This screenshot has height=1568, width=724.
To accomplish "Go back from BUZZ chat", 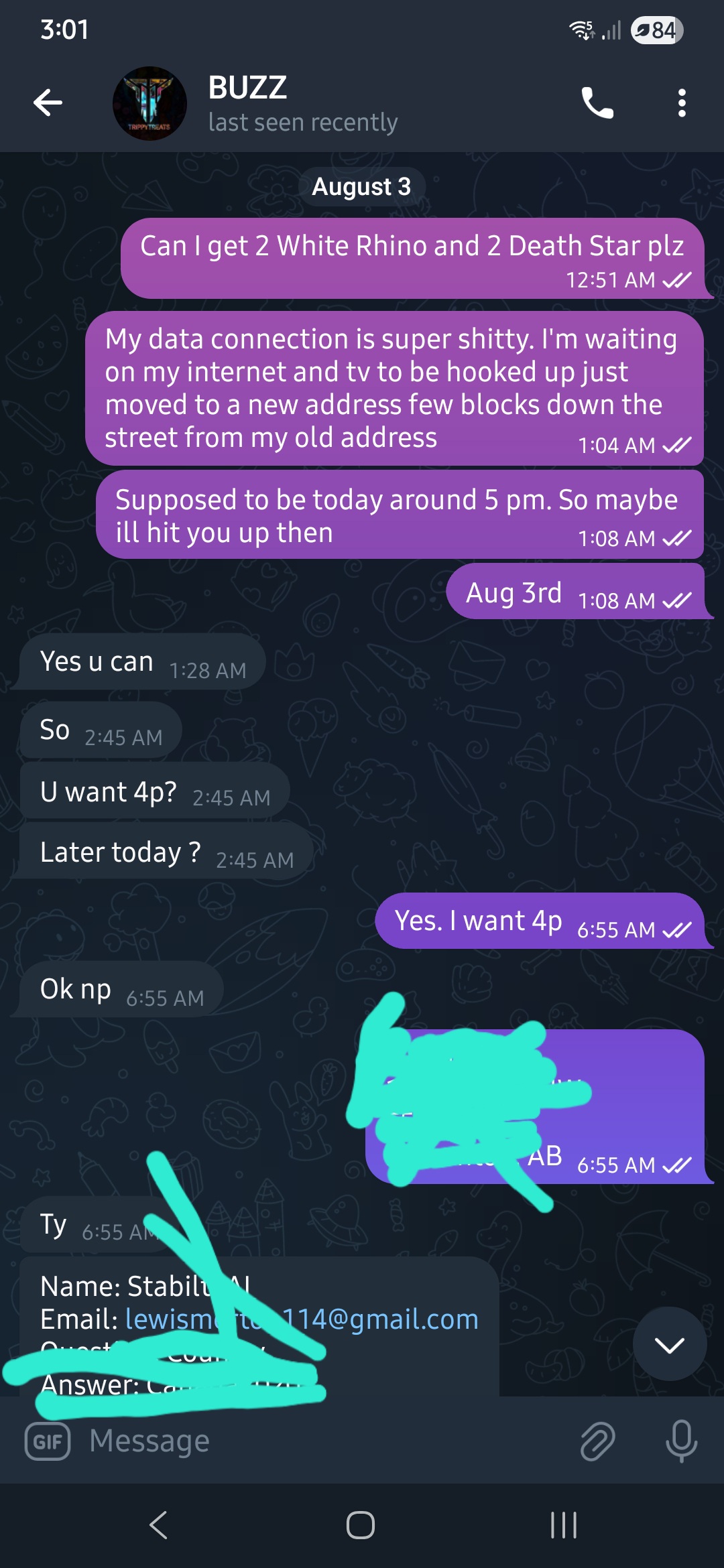I will (x=48, y=103).
